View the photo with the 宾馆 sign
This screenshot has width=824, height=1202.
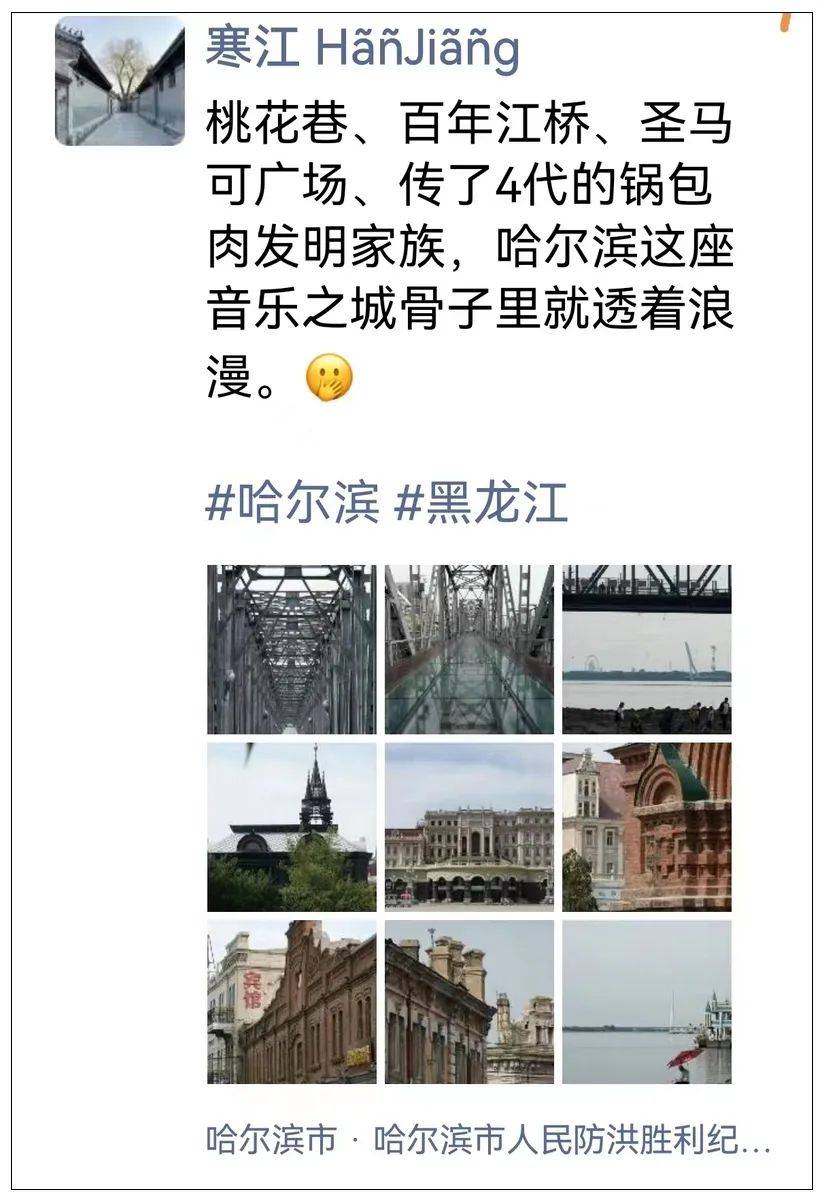[292, 1002]
